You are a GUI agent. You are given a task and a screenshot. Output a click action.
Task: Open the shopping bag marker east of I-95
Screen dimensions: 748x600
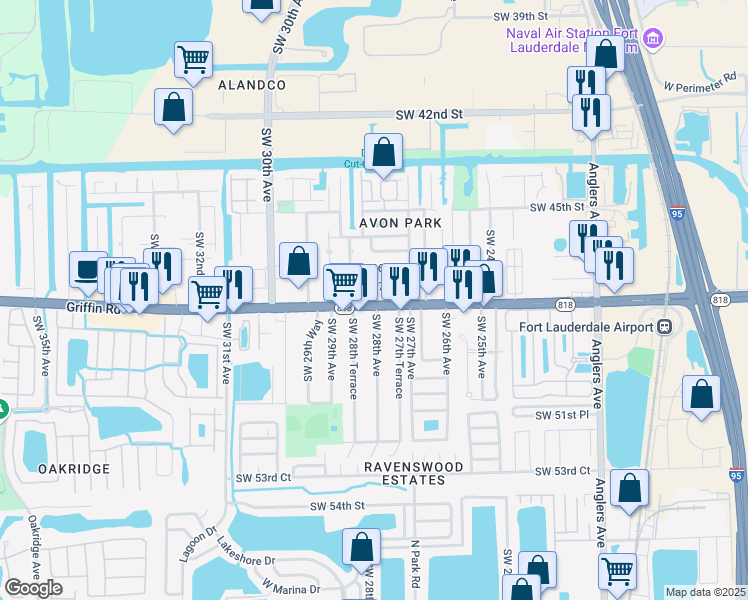click(x=702, y=393)
